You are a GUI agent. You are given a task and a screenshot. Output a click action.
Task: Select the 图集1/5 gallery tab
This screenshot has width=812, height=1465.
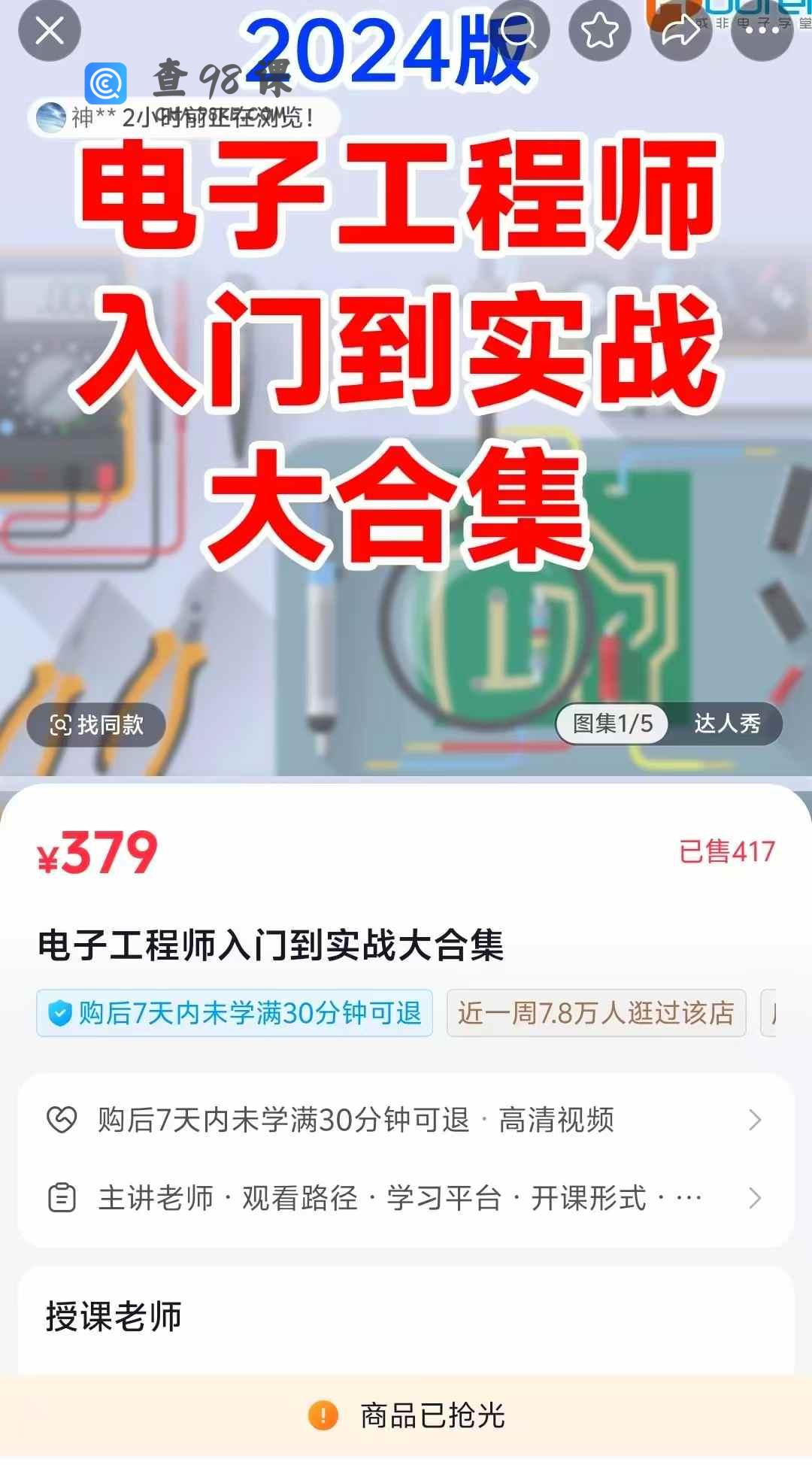612,723
